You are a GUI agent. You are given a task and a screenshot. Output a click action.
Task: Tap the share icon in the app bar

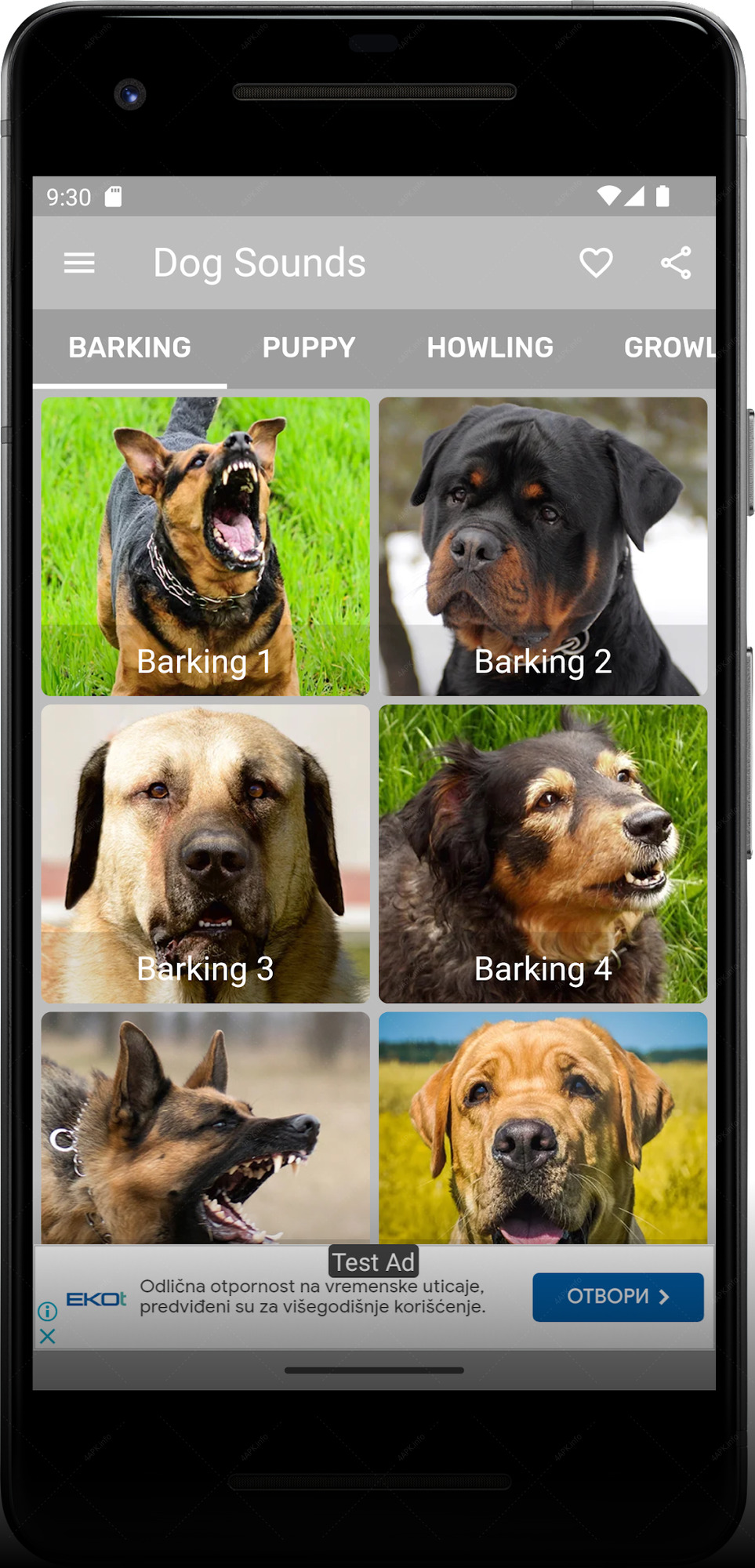pyautogui.click(x=676, y=263)
